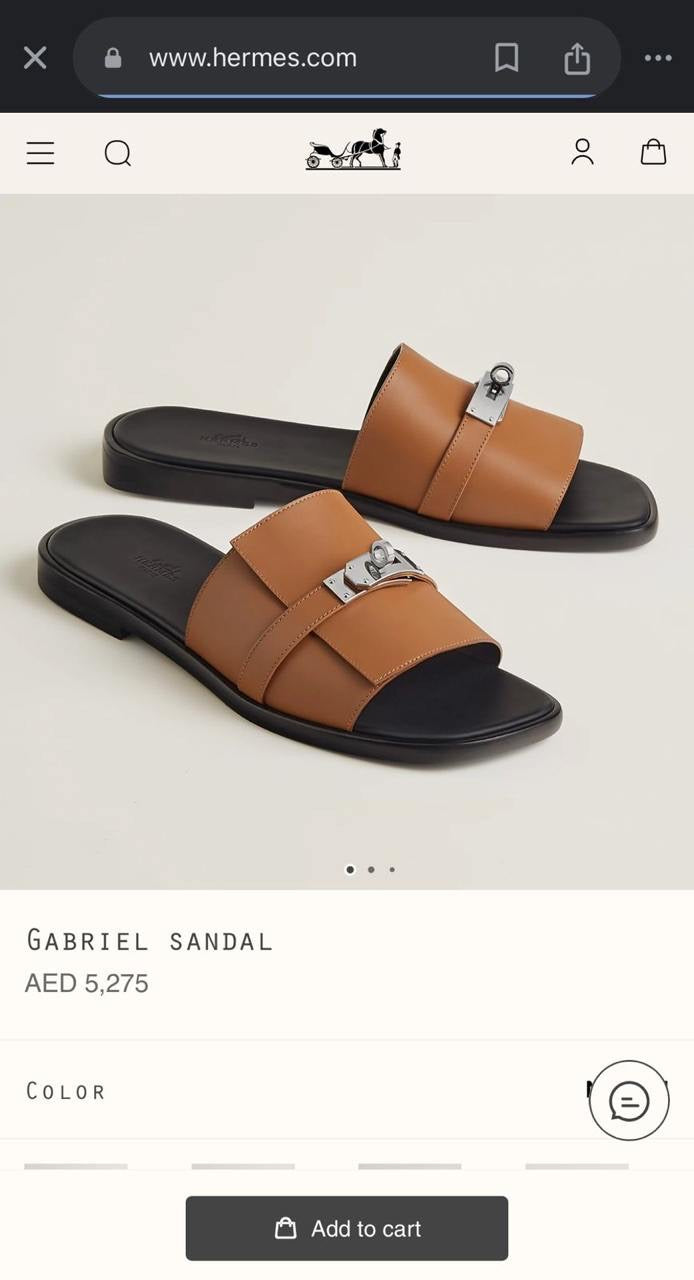
Task: Open the account profile icon
Action: point(582,152)
